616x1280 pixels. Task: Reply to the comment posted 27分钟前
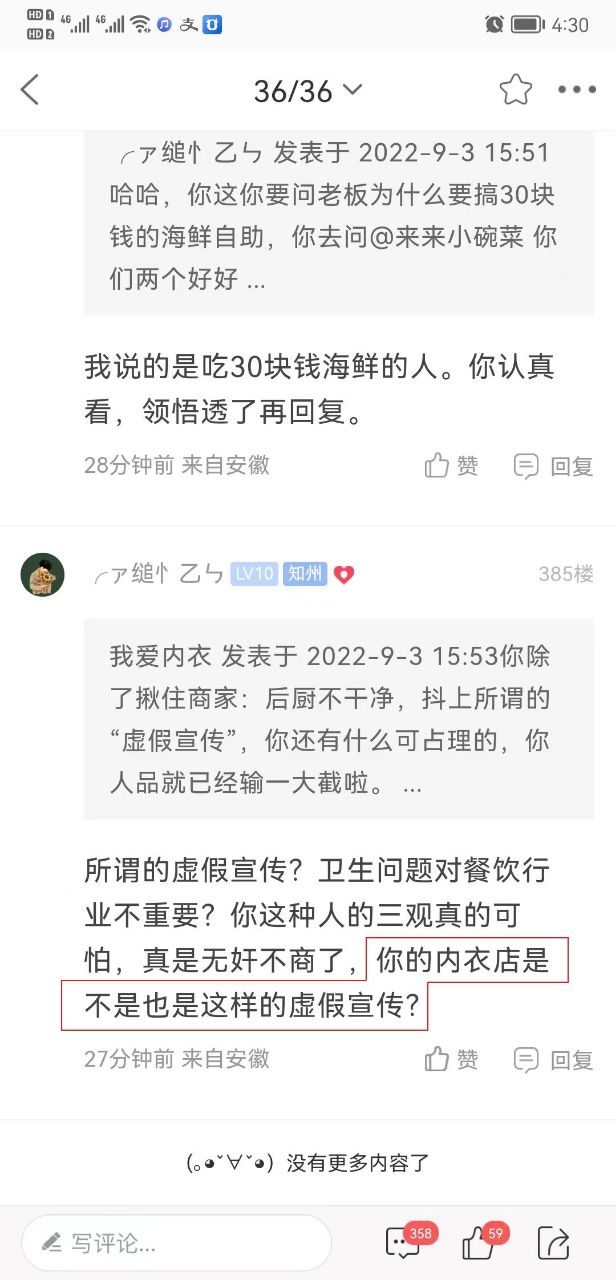click(554, 1060)
